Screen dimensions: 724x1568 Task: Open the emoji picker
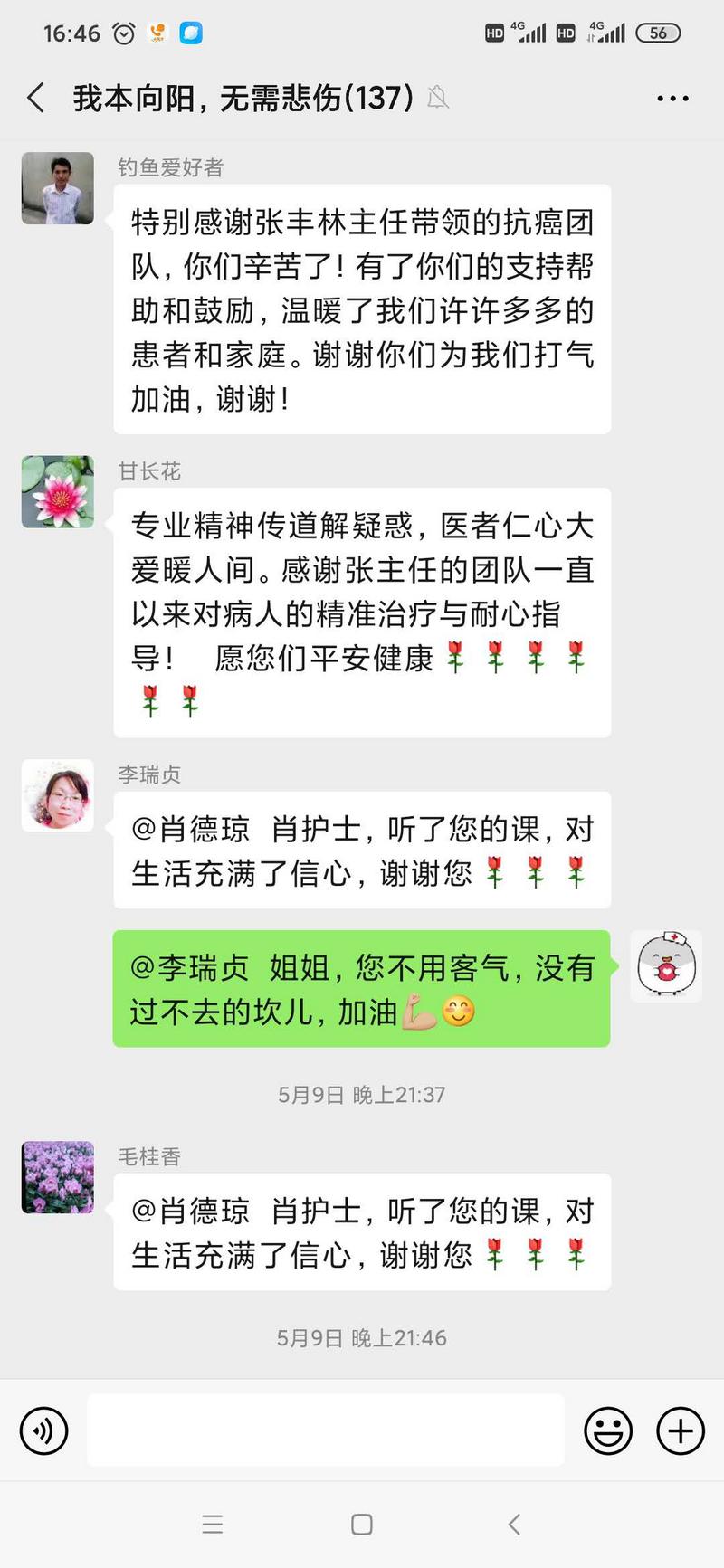(x=608, y=1430)
